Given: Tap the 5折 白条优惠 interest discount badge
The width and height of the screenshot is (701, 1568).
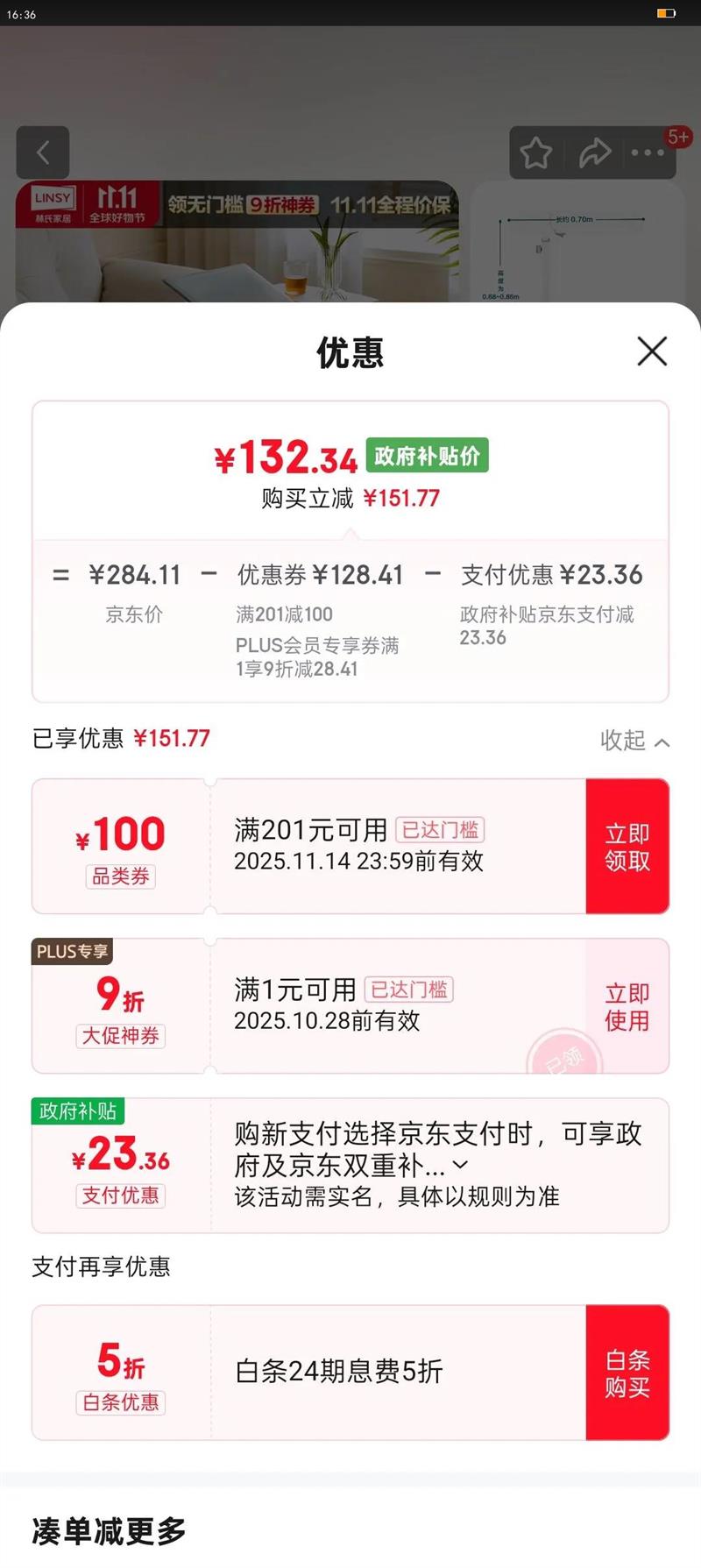Looking at the screenshot, I should coord(120,1372).
